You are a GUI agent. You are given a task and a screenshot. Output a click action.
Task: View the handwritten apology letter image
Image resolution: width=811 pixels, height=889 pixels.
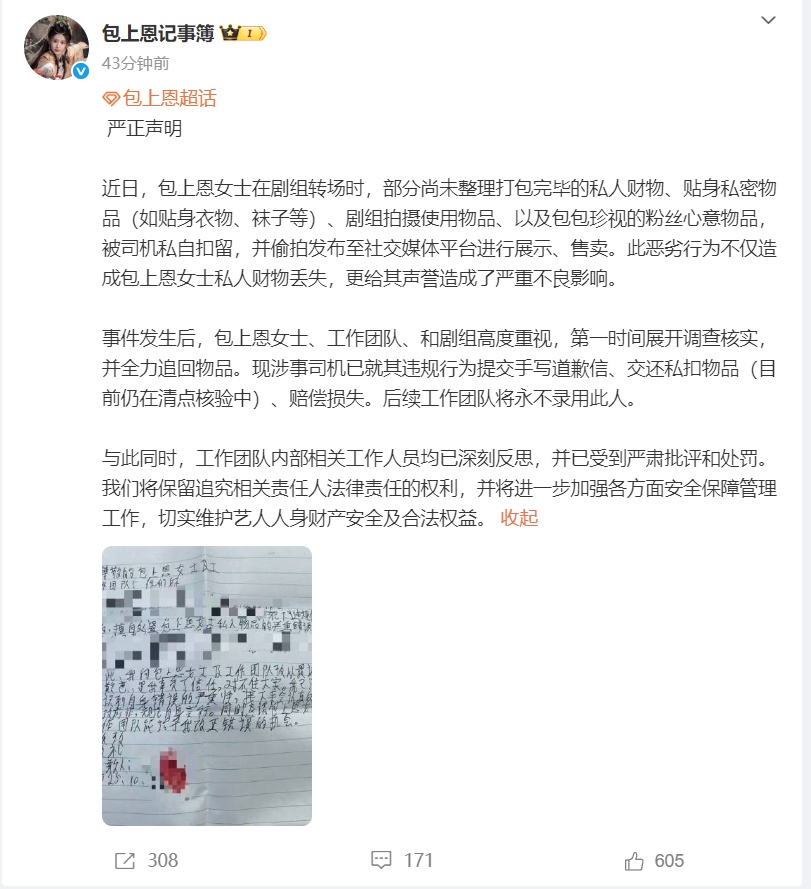tap(207, 685)
